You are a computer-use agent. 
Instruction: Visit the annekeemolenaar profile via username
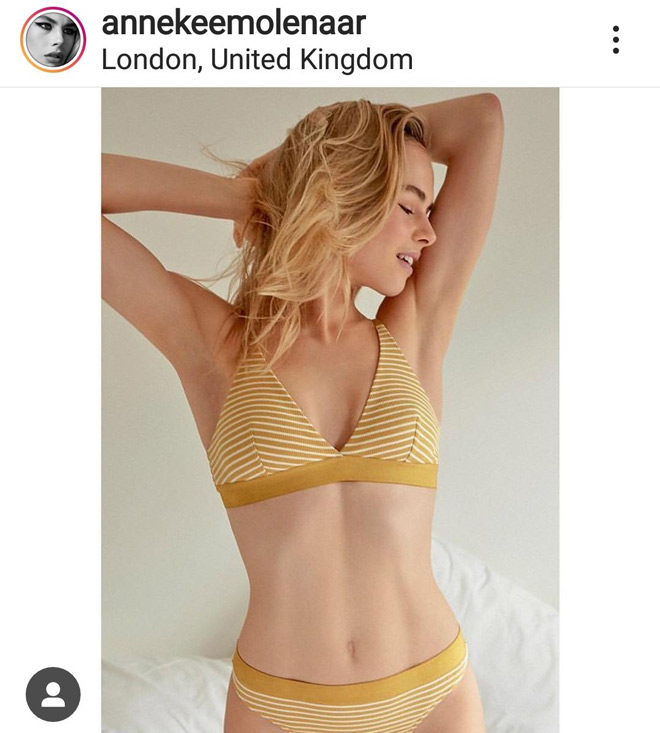coord(234,22)
